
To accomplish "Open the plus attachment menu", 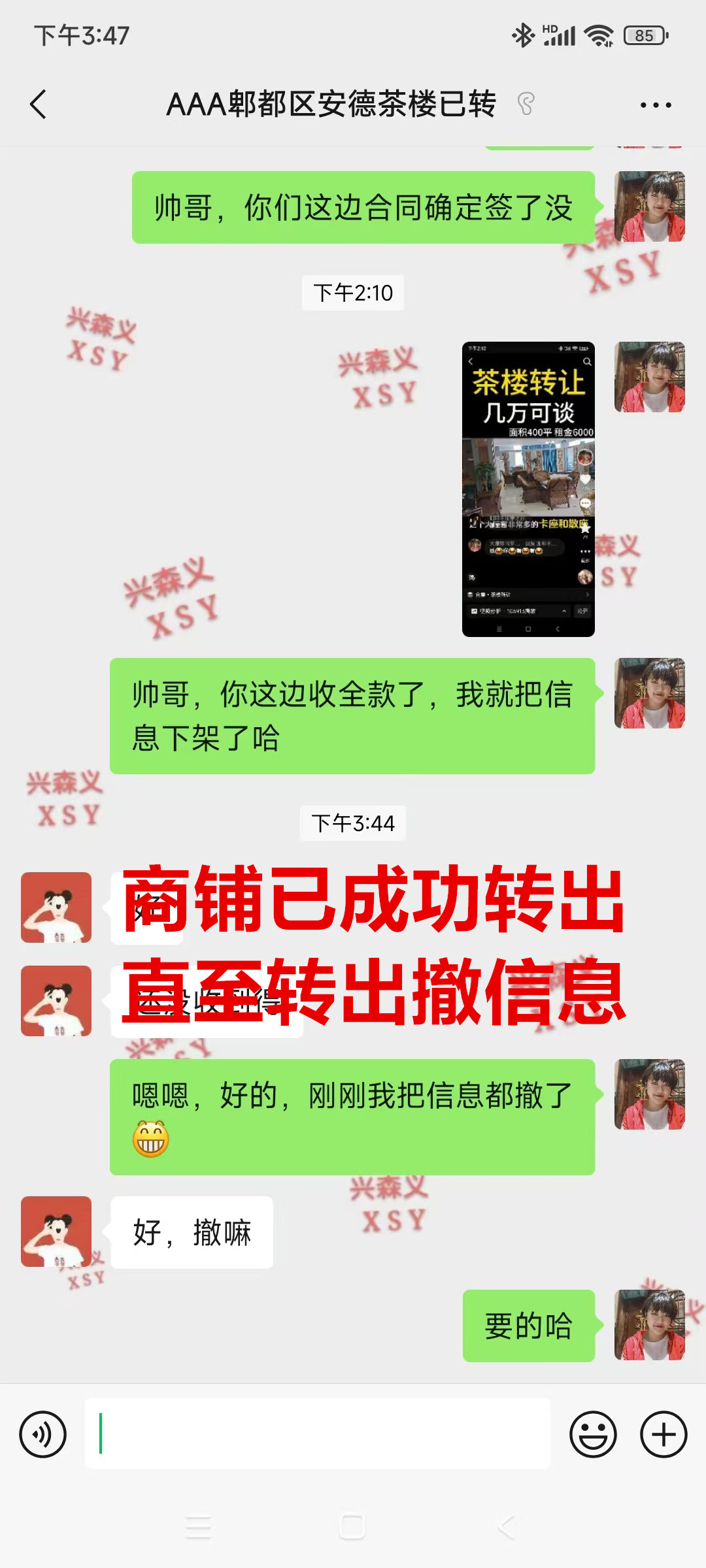I will [x=663, y=1435].
